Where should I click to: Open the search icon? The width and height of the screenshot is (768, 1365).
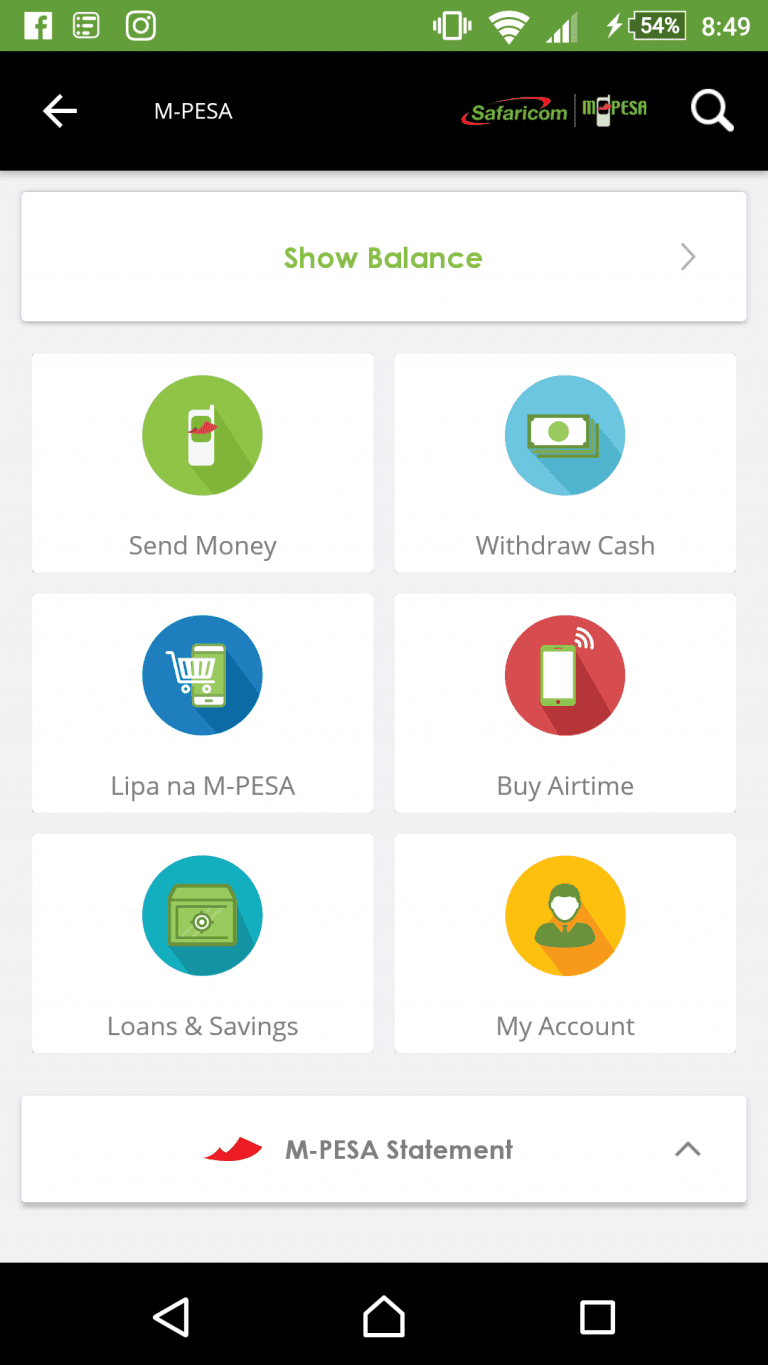pyautogui.click(x=712, y=111)
